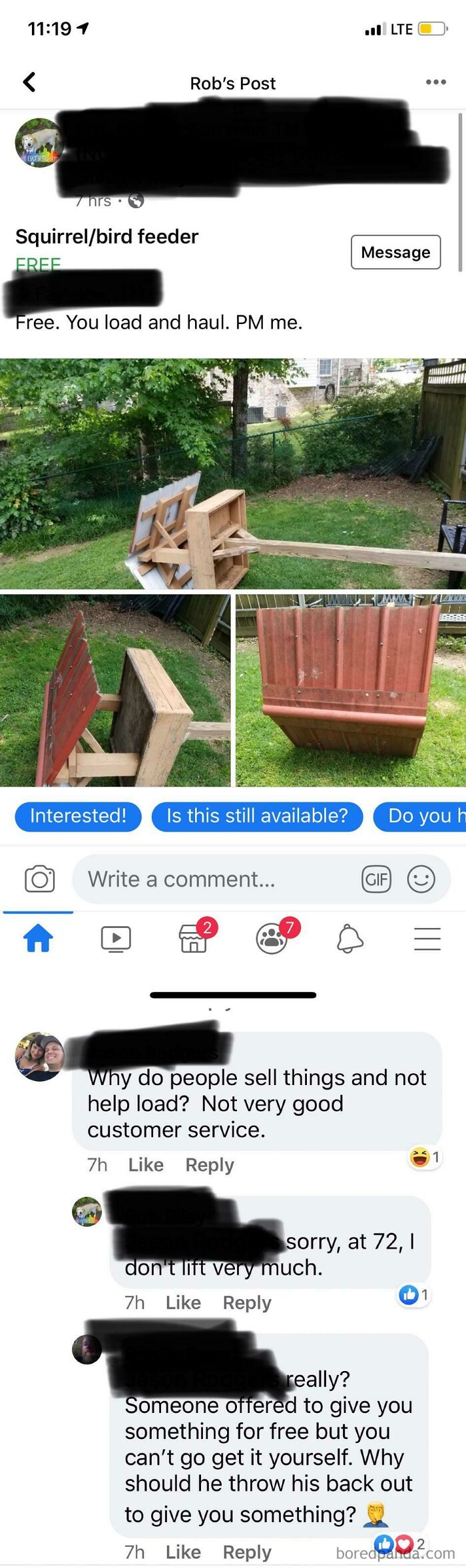The width and height of the screenshot is (466, 1568).
Task: Open the large feeder photo
Action: 233,474
